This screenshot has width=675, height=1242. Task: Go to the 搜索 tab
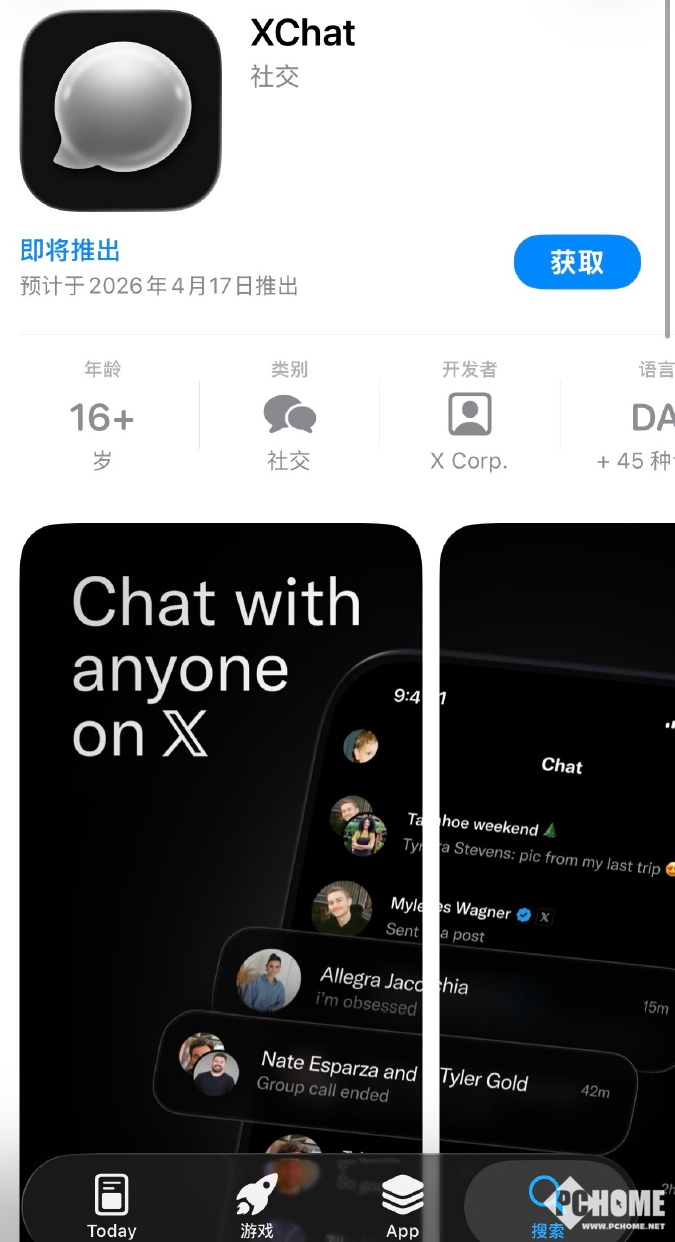548,1205
